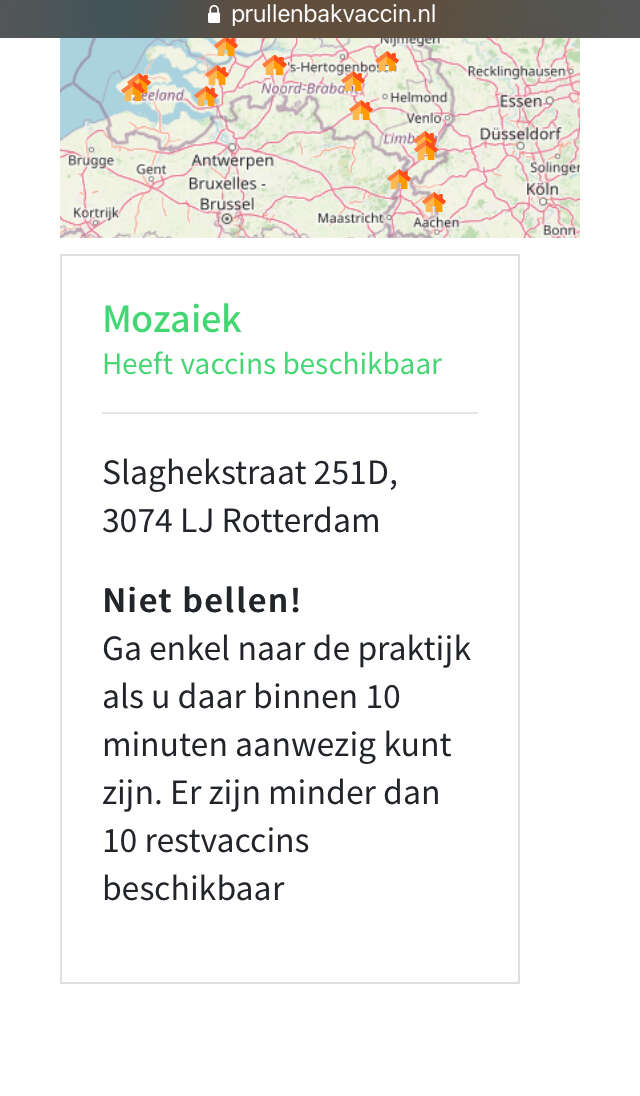Tap the prullenbakvaccin.nl address bar
Screen dimensions: 640x1096
[321, 15]
